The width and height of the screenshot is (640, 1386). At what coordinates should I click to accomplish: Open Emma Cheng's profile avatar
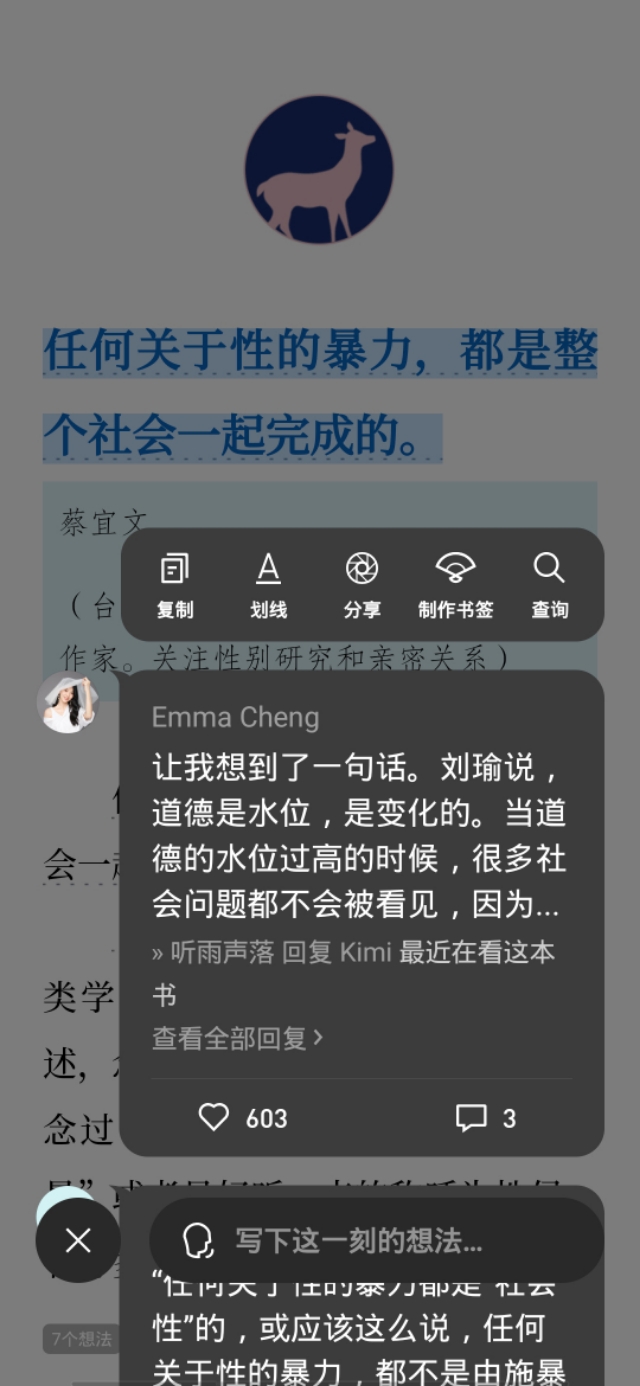click(68, 703)
